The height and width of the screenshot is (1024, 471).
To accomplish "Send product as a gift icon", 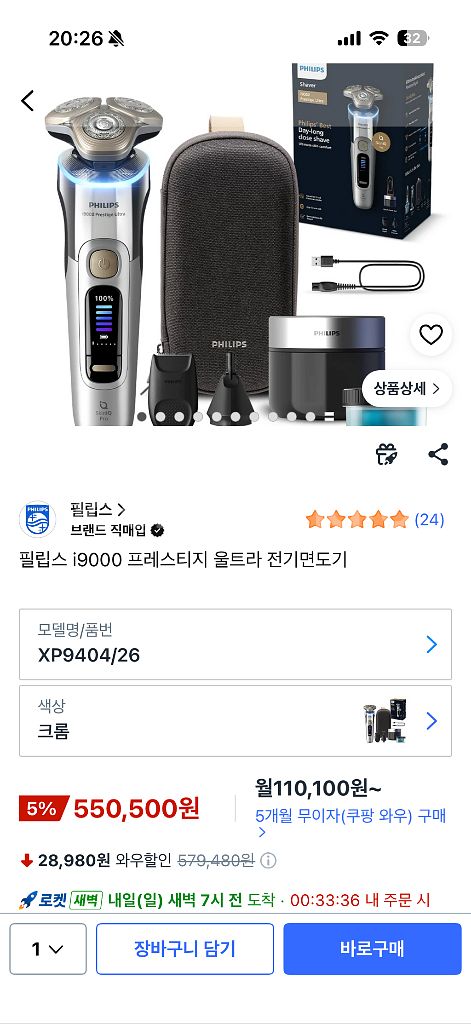I will click(x=387, y=454).
